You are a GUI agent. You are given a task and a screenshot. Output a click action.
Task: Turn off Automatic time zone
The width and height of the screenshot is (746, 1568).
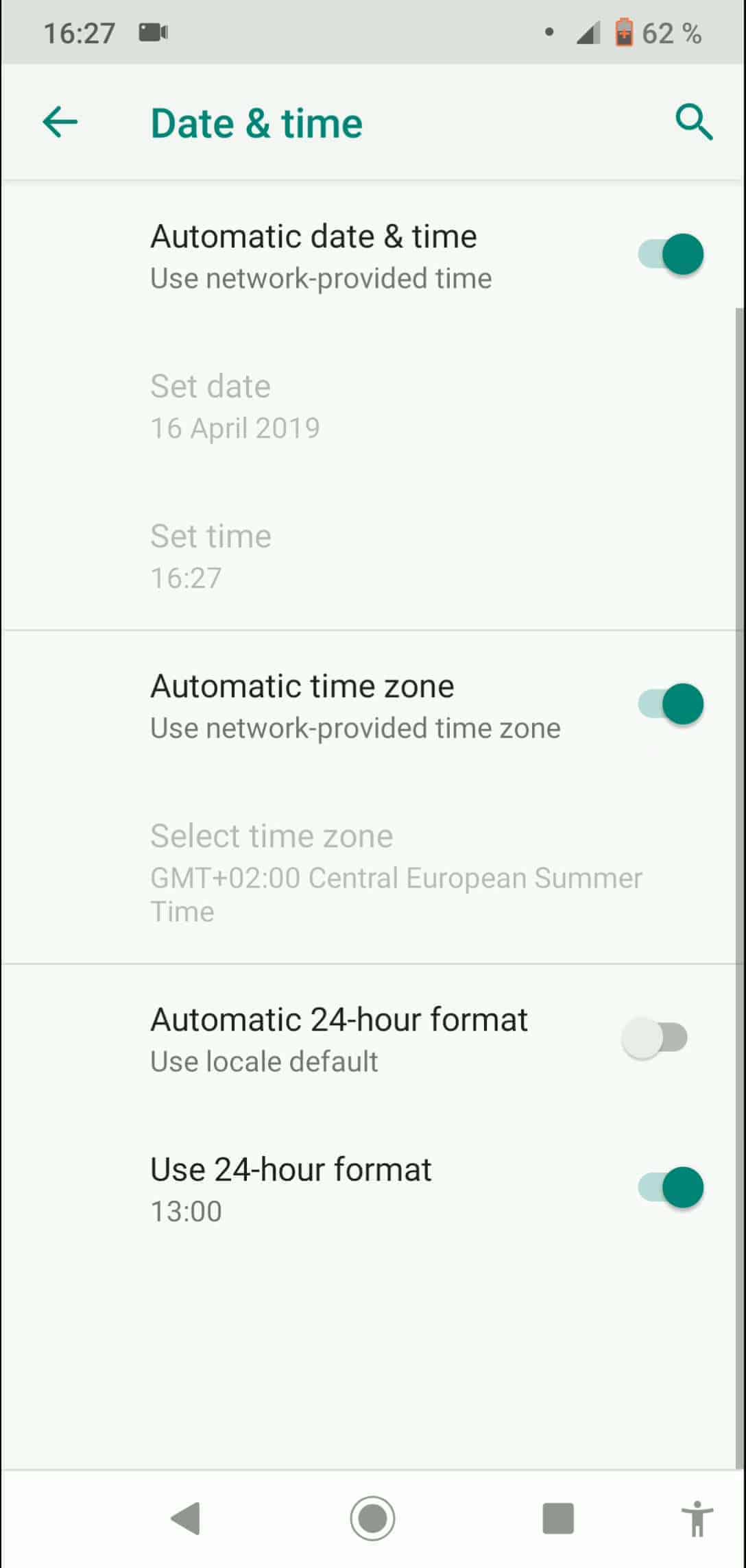click(671, 704)
